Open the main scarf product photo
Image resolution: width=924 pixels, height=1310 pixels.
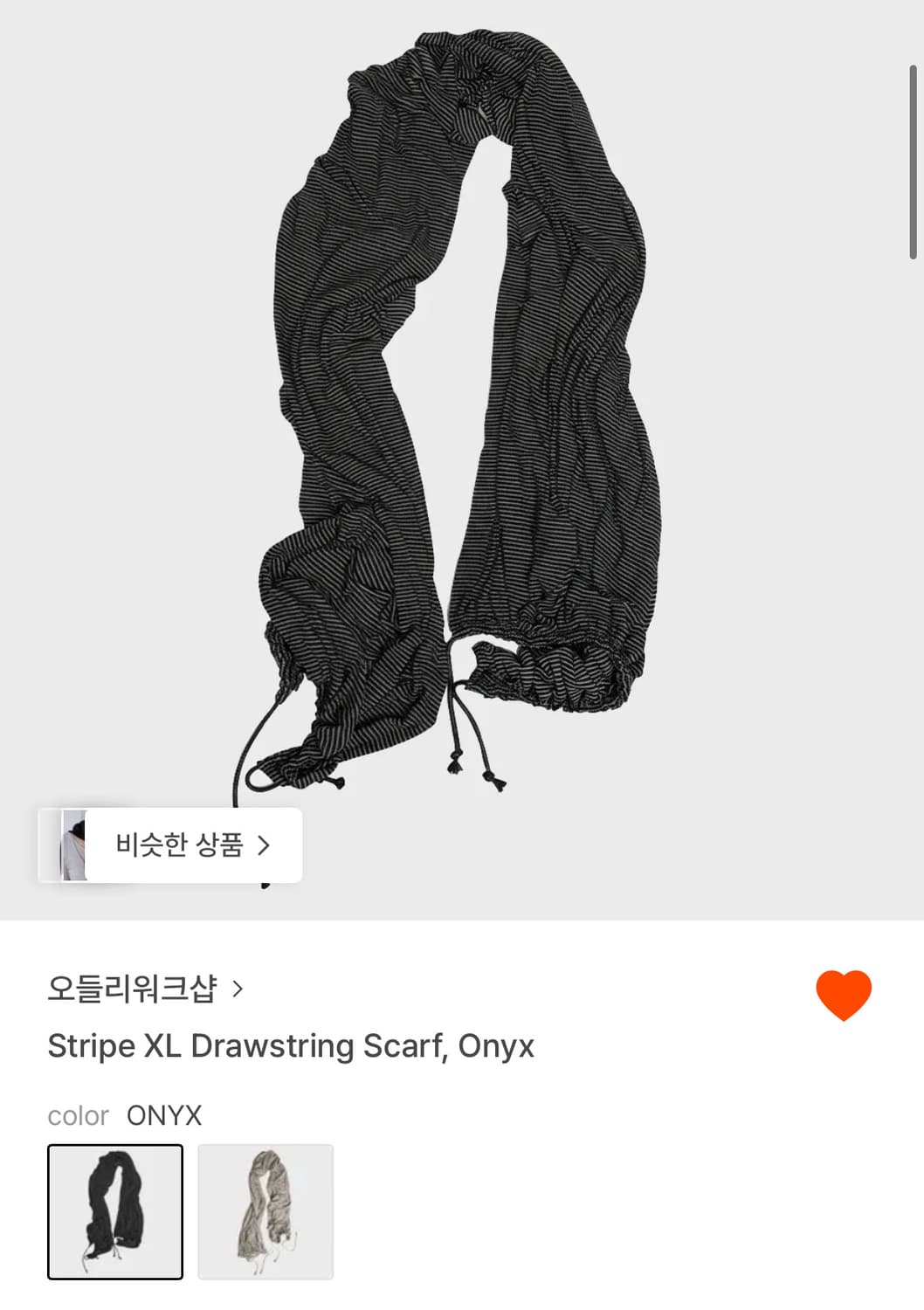tap(454, 419)
